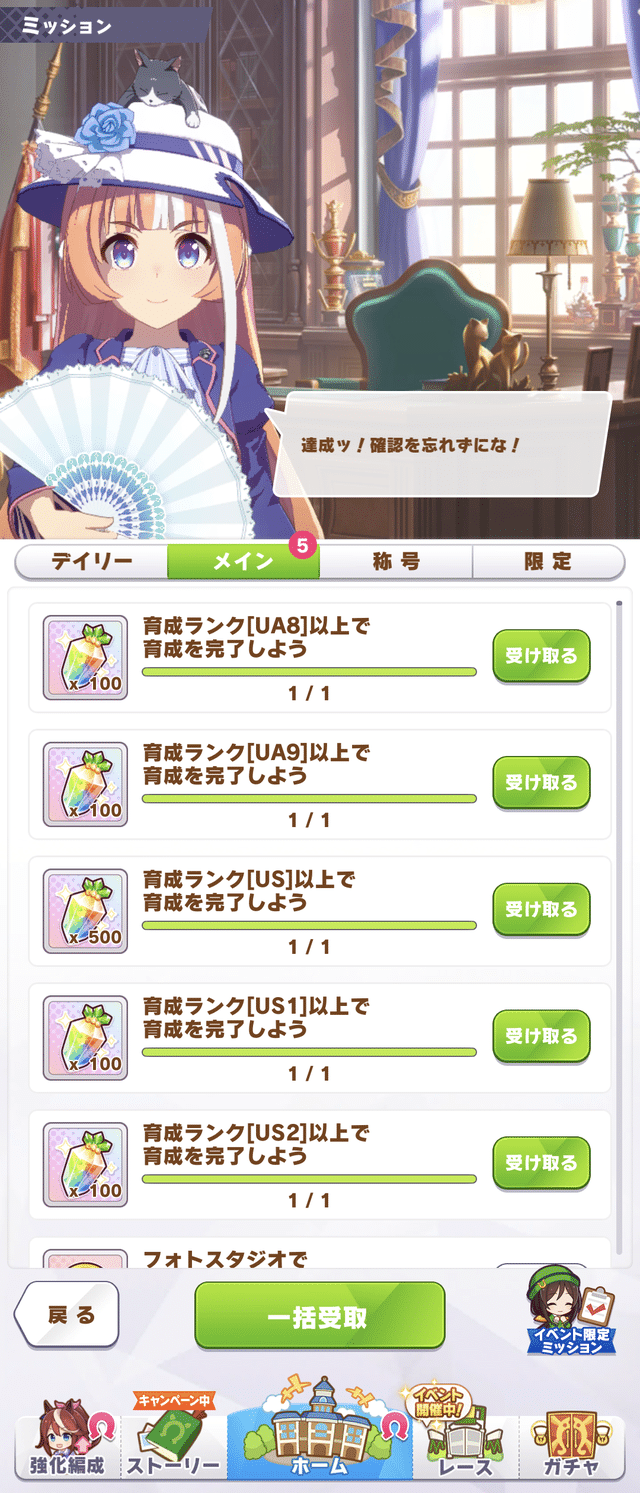The width and height of the screenshot is (640, 1493).
Task: Open イベント限定ミッション
Action: click(x=569, y=1312)
